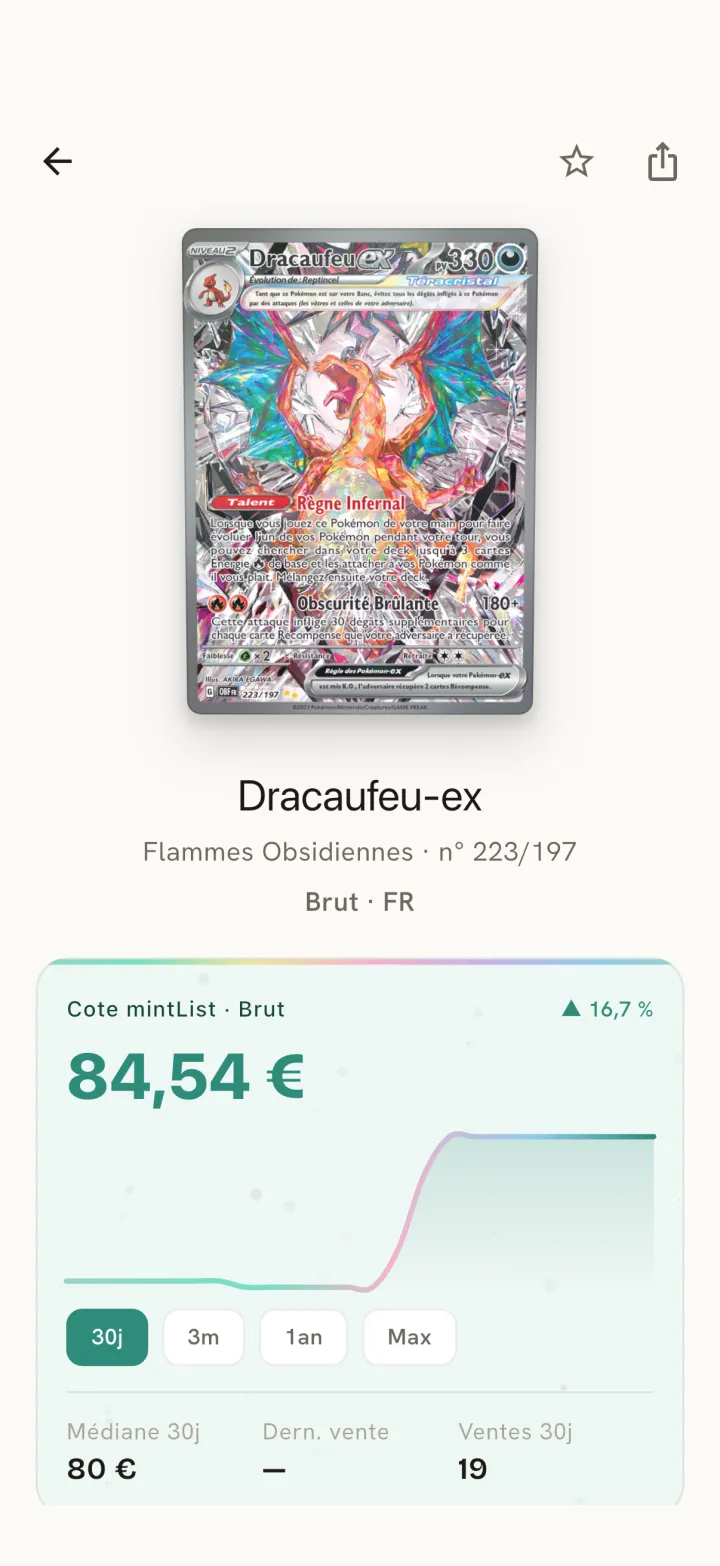Choose the Max time range
The image size is (720, 1566).
(x=410, y=1337)
